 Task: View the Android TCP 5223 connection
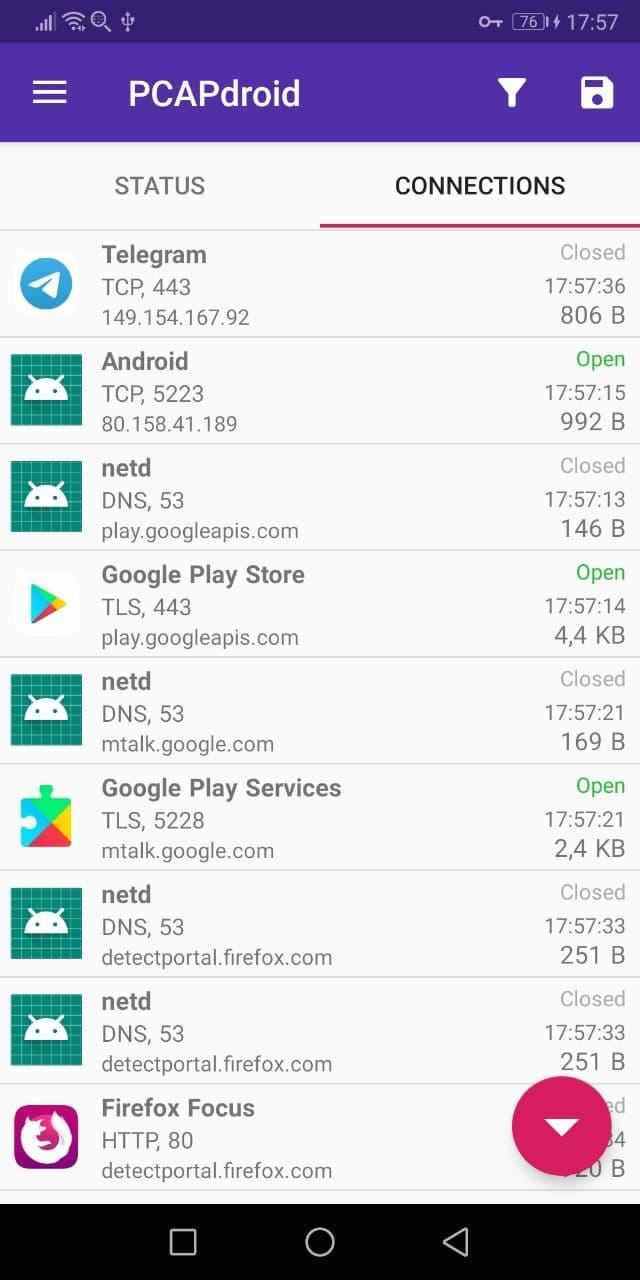pos(320,391)
